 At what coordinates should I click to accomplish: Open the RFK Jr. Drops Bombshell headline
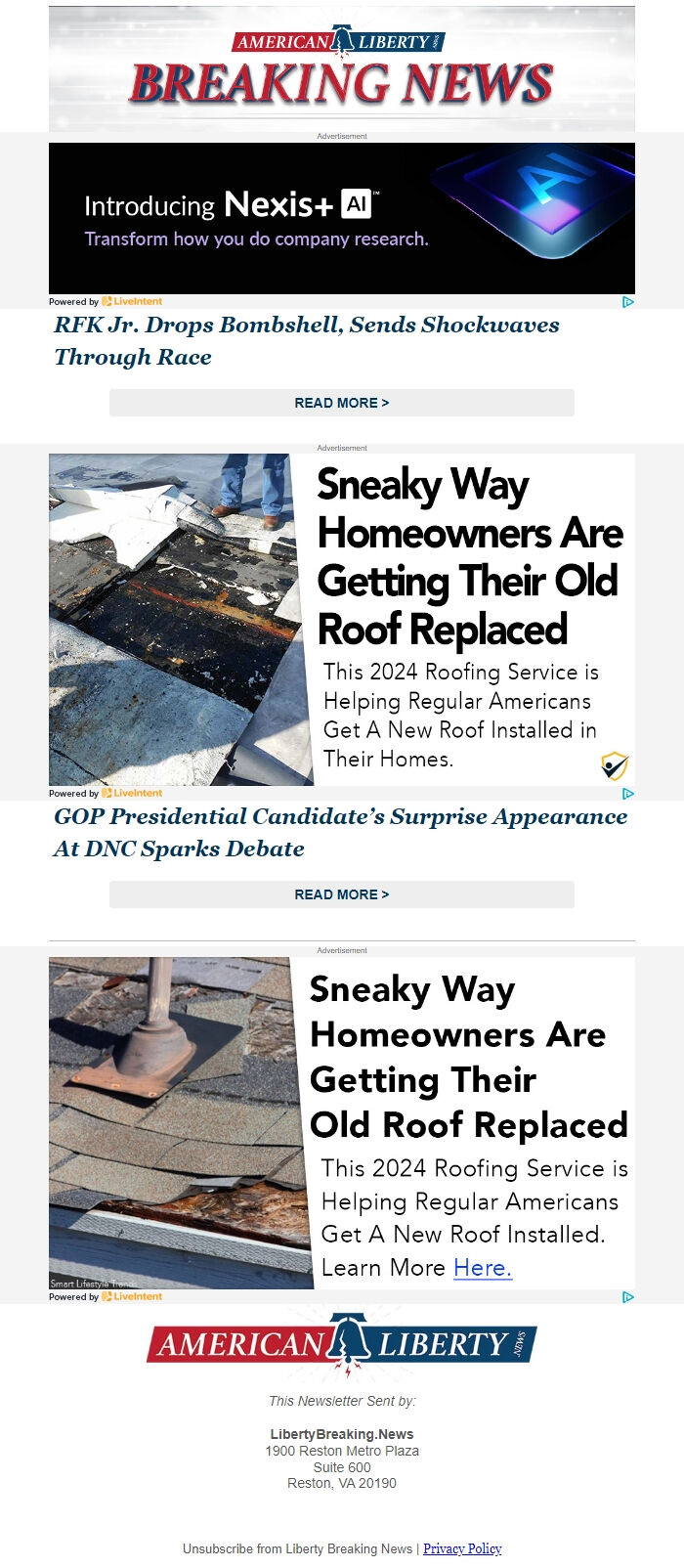[x=306, y=340]
